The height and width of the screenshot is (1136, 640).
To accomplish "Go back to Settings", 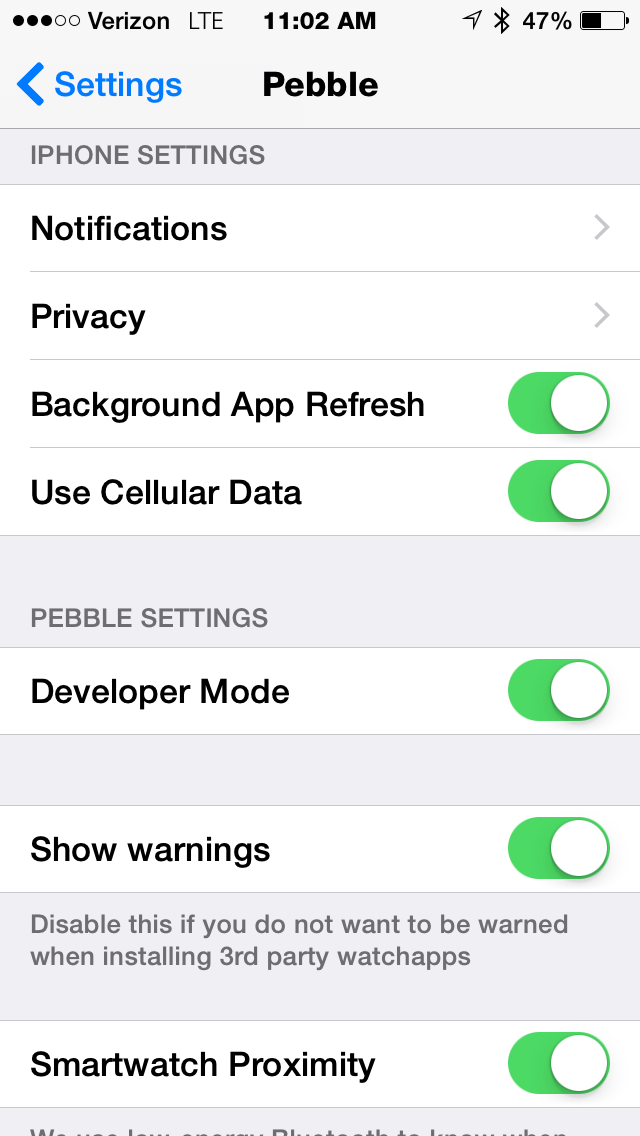I will 99,85.
